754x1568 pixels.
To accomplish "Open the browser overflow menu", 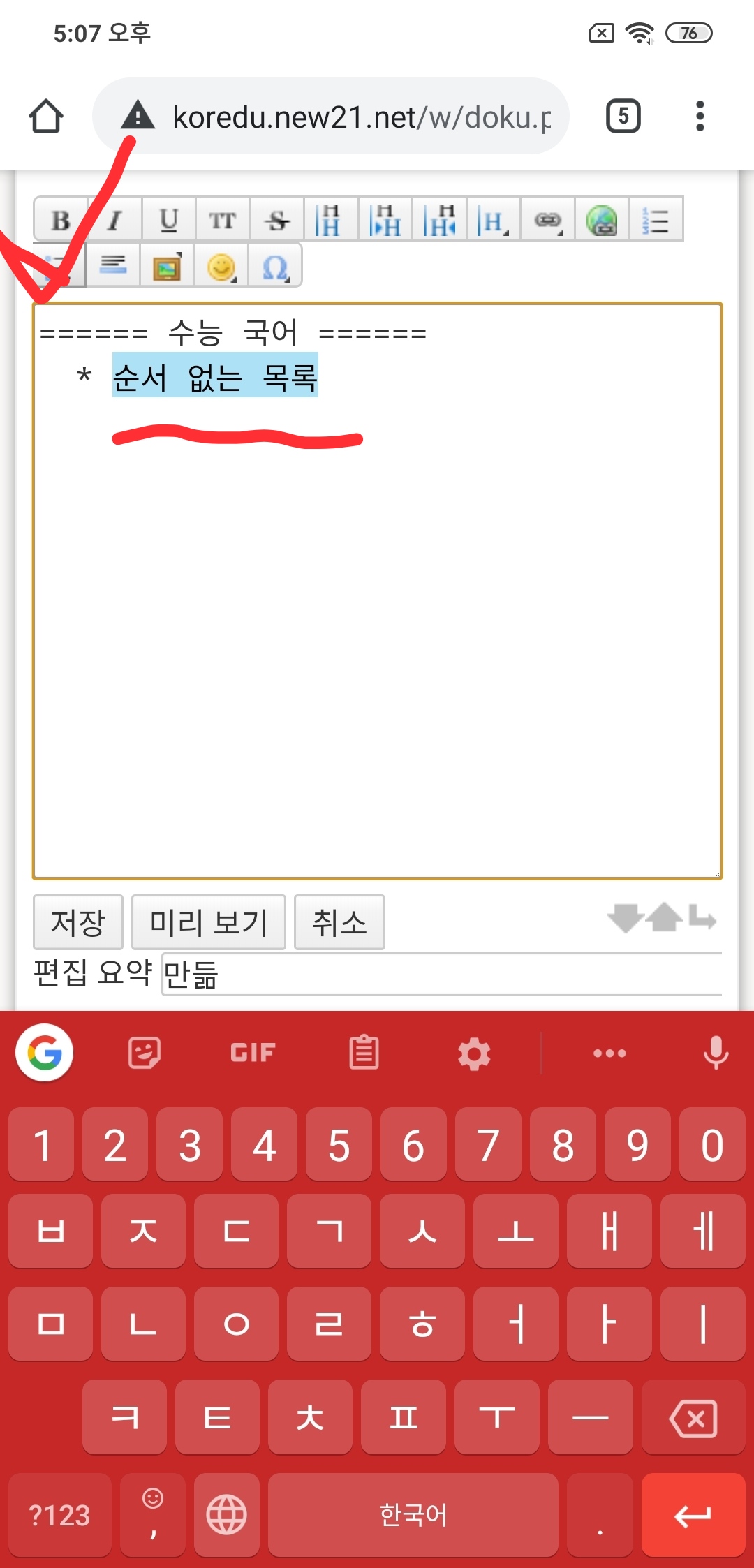I will tap(700, 116).
